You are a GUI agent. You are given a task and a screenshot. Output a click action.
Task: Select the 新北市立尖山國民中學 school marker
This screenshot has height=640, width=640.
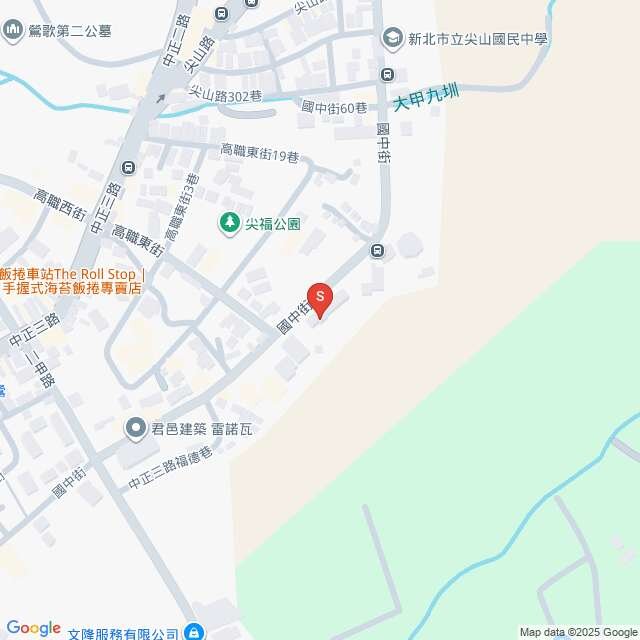[392, 38]
